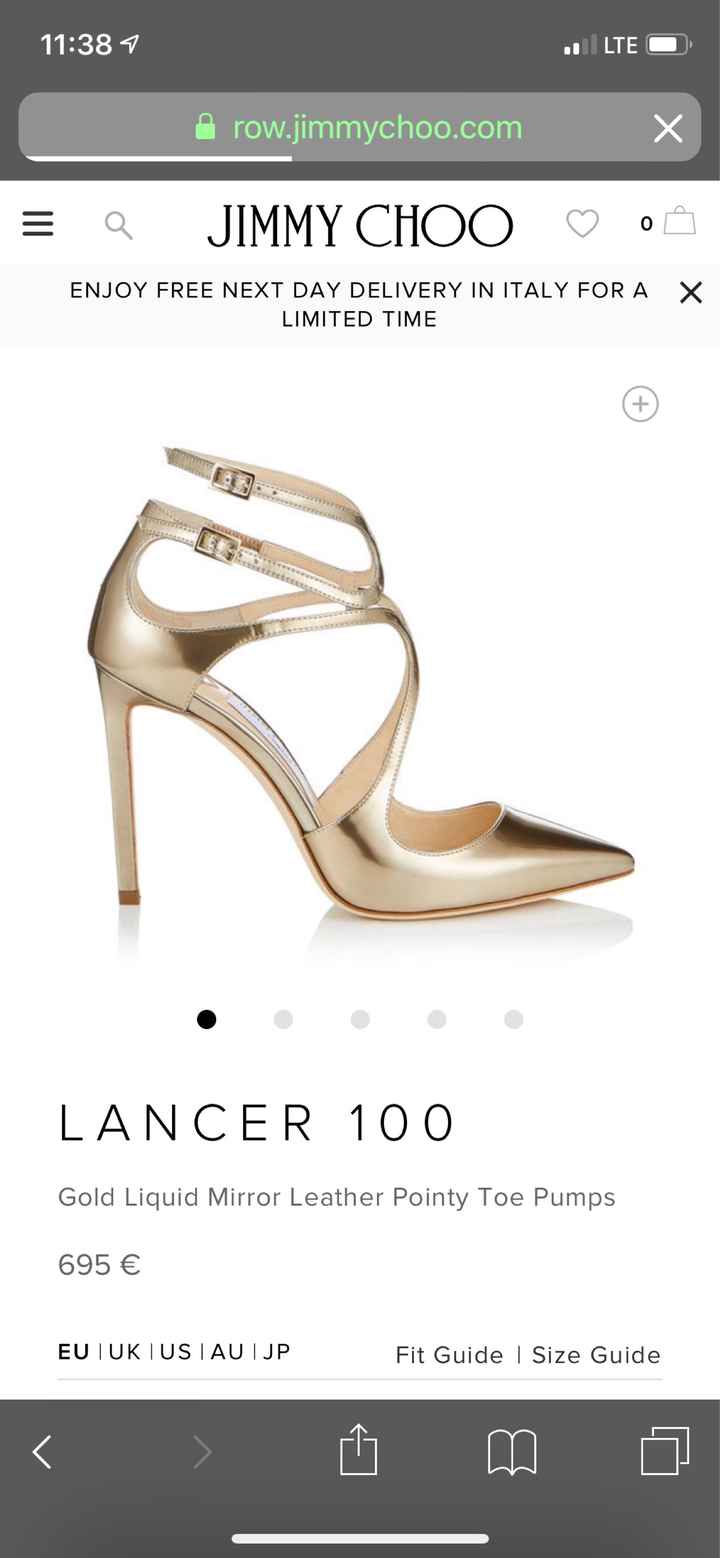Select the middle carousel dot
Screen dimensions: 720x1558
coord(360,1019)
